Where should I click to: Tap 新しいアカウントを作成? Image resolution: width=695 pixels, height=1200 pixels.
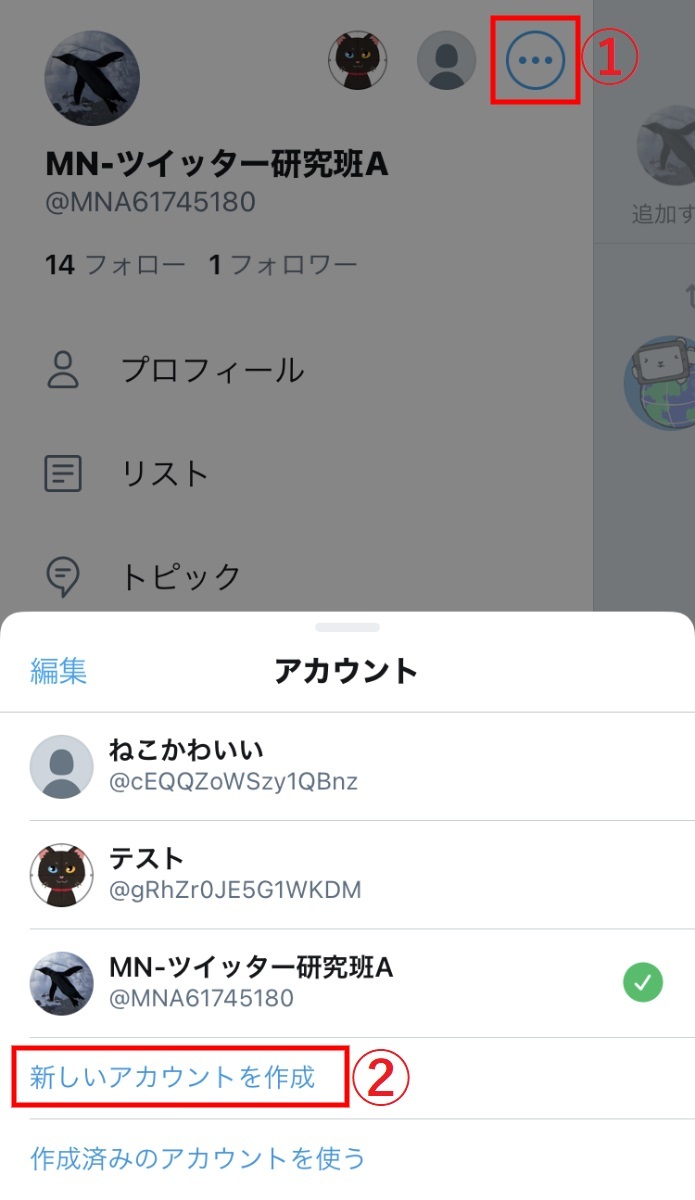[x=173, y=1077]
